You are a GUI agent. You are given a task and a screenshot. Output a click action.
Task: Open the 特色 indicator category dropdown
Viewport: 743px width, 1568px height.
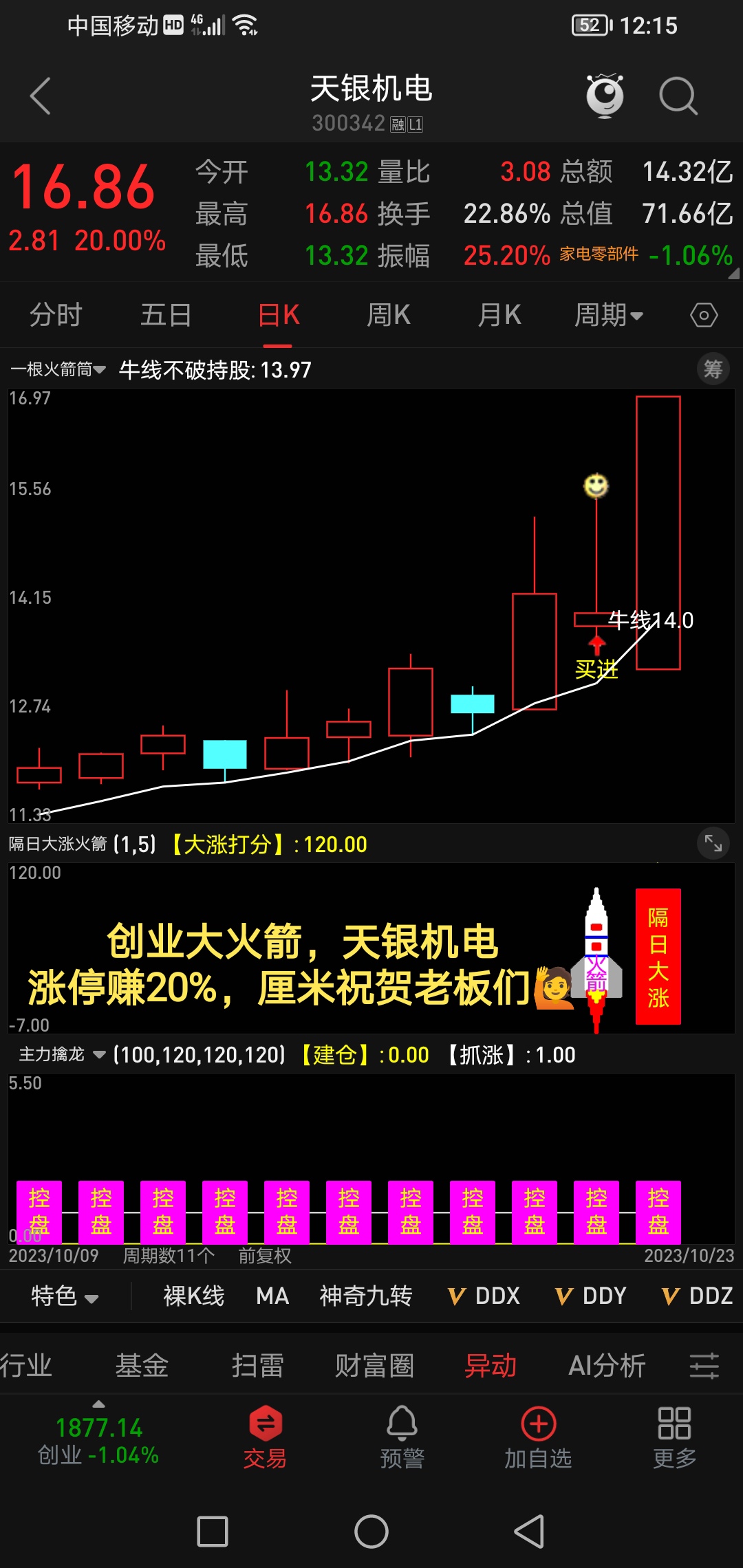[x=65, y=1296]
